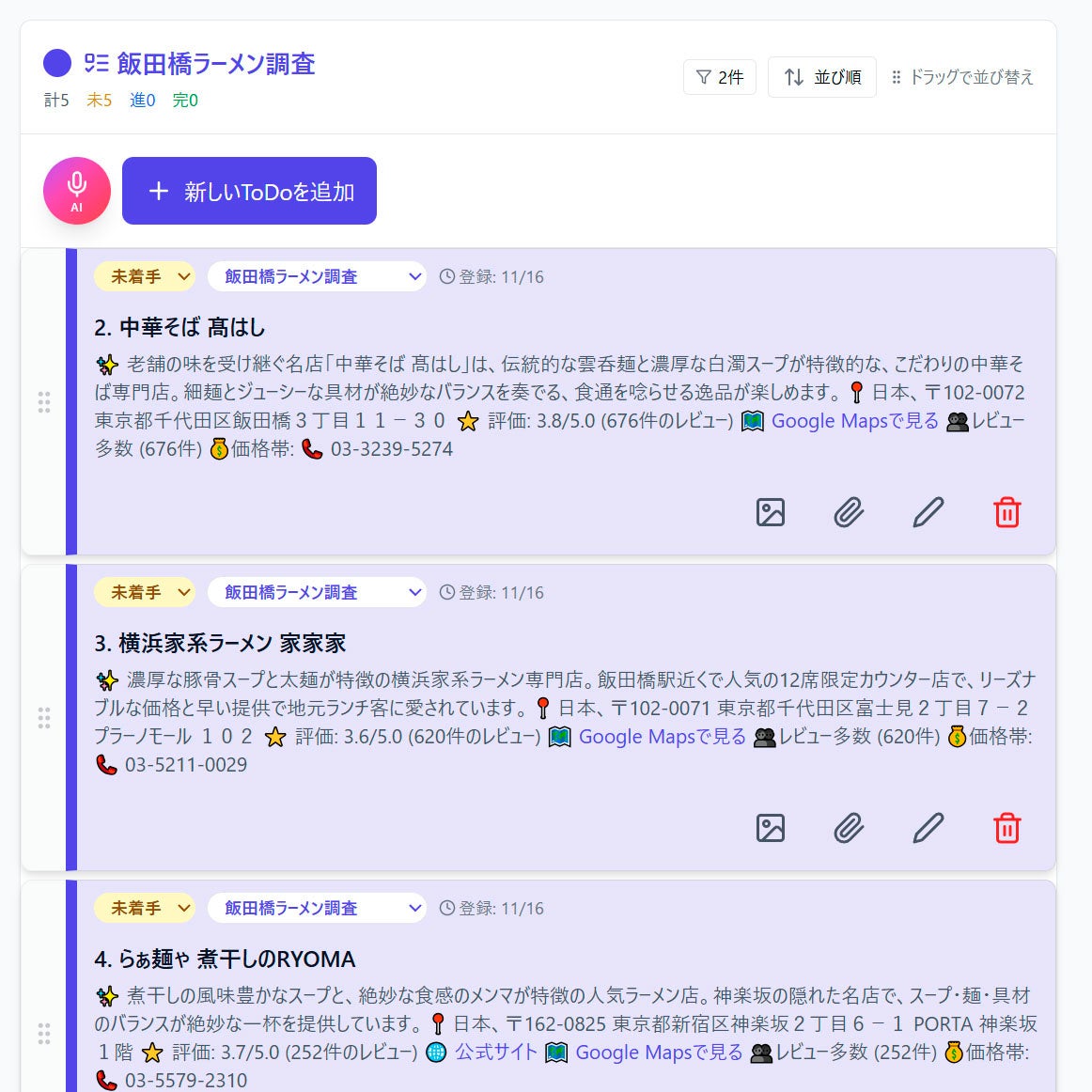The height and width of the screenshot is (1092, 1092).
Task: Expand the 未着手 status dropdown for 中華そば 髙はし
Action: (x=145, y=276)
